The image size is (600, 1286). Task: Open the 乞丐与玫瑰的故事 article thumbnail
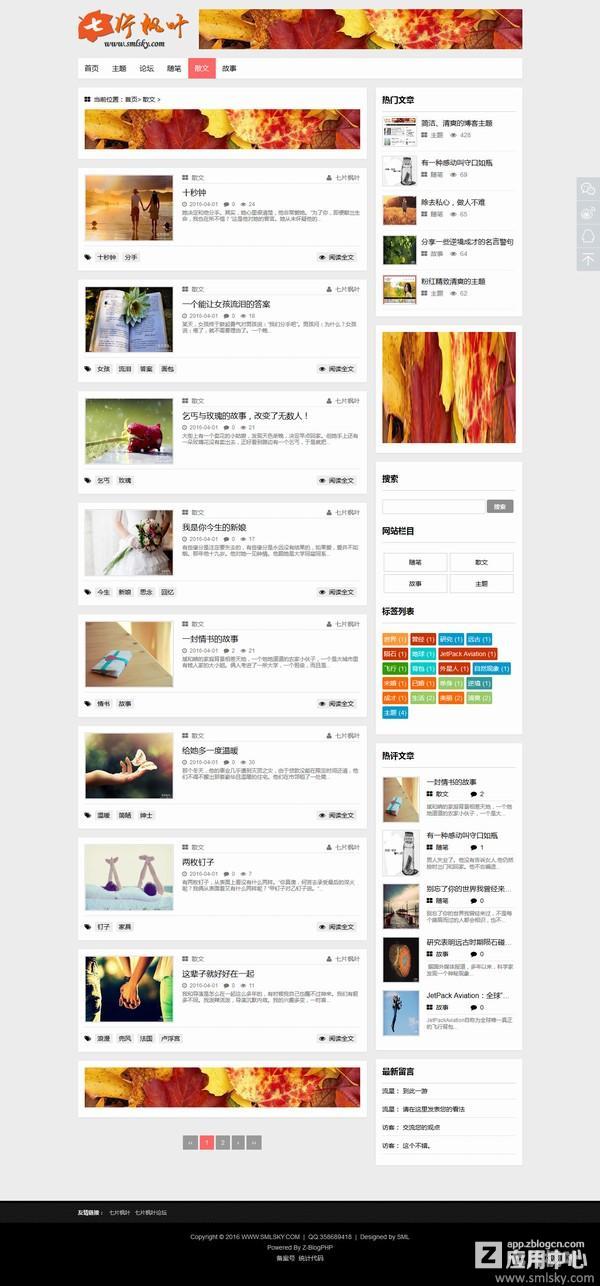pyautogui.click(x=129, y=431)
